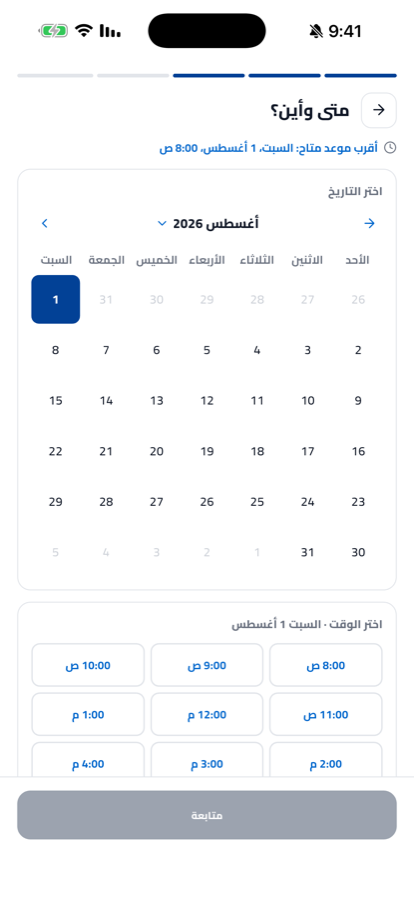Go to the next month with left chevron
The width and height of the screenshot is (414, 900).
pos(45,223)
